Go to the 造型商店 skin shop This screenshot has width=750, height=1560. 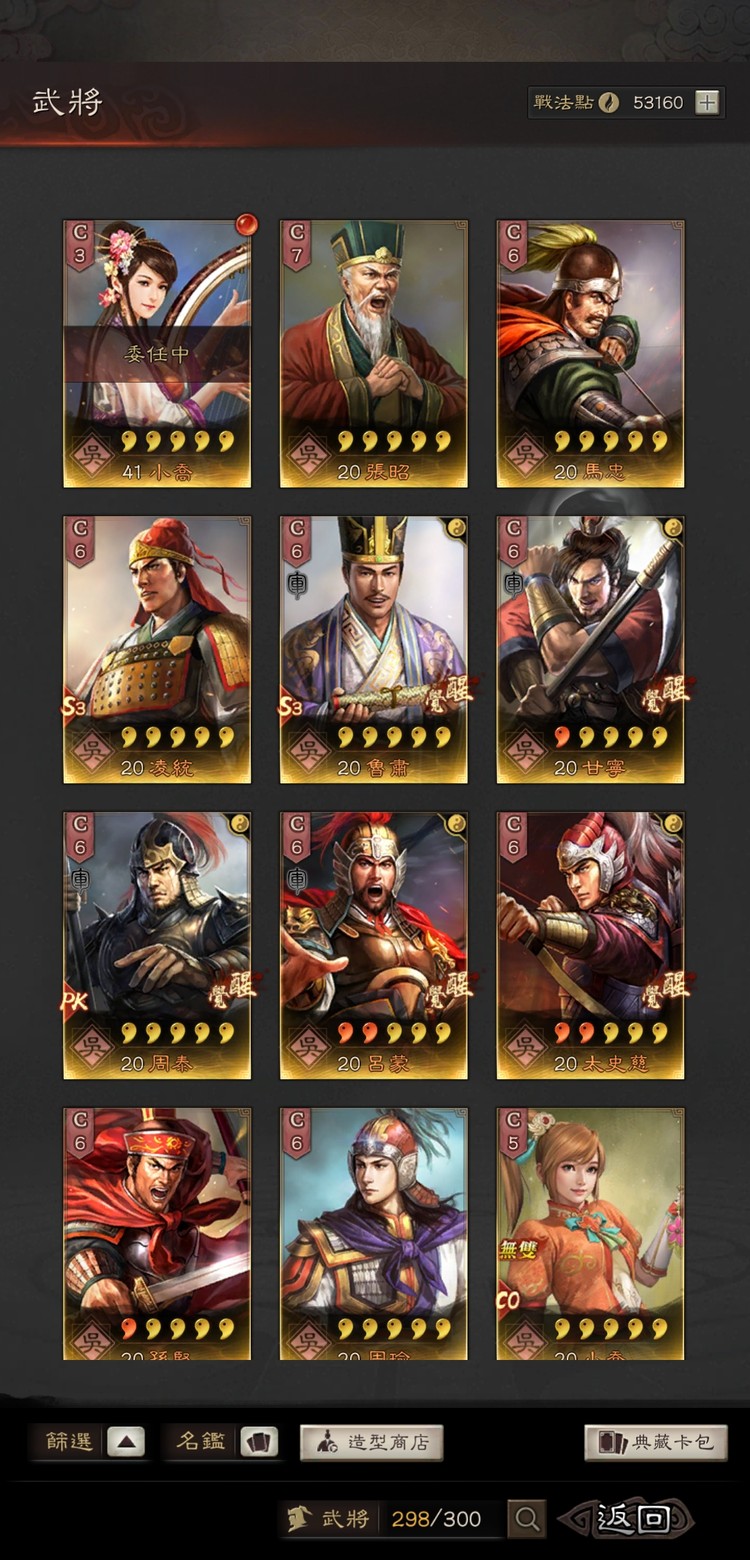click(x=371, y=1442)
